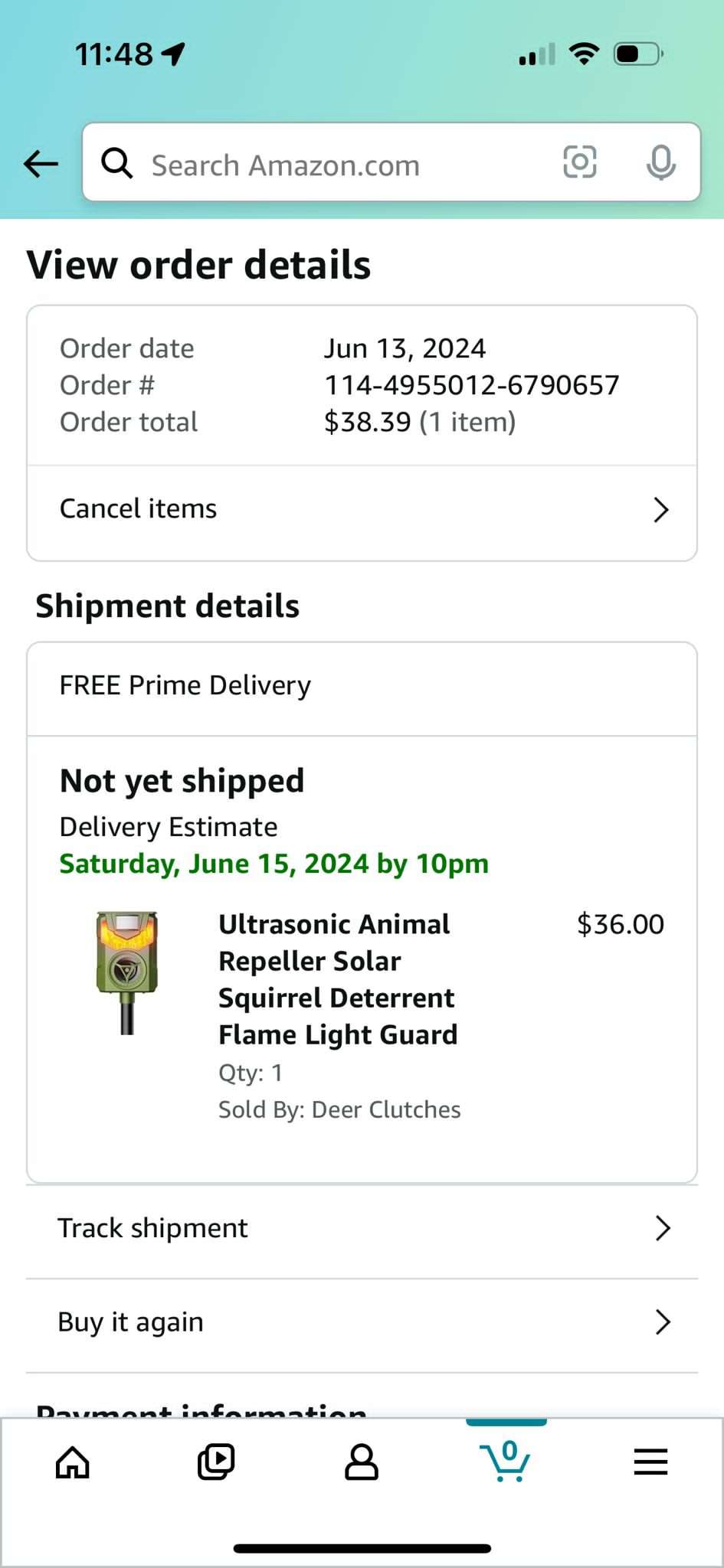Switch to the Home tab
The height and width of the screenshot is (1568, 724).
73,1462
